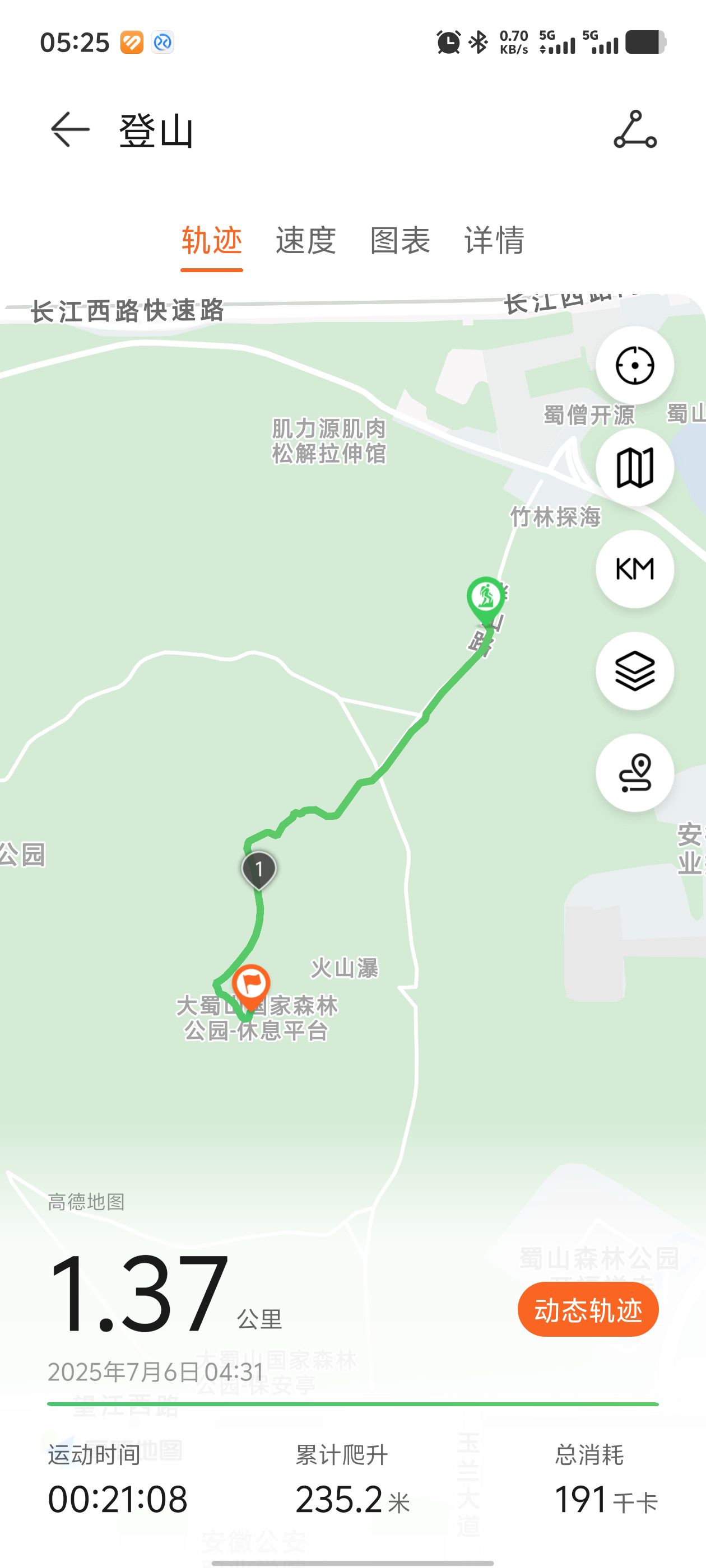
Task: Go back from the 登山 screen
Action: [x=70, y=130]
